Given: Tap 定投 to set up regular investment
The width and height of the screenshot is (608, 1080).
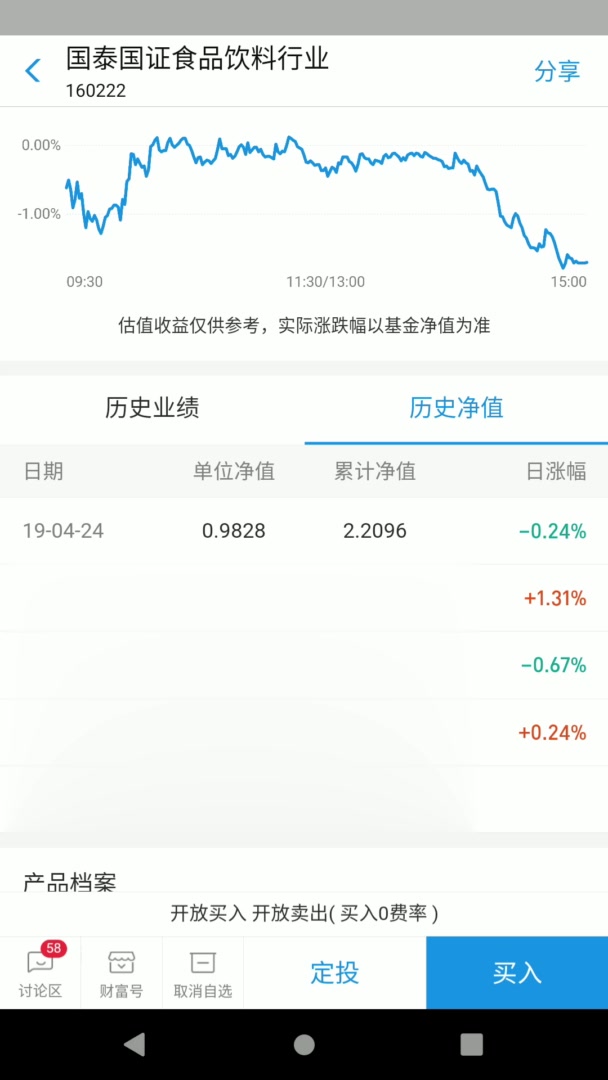Looking at the screenshot, I should tap(334, 973).
